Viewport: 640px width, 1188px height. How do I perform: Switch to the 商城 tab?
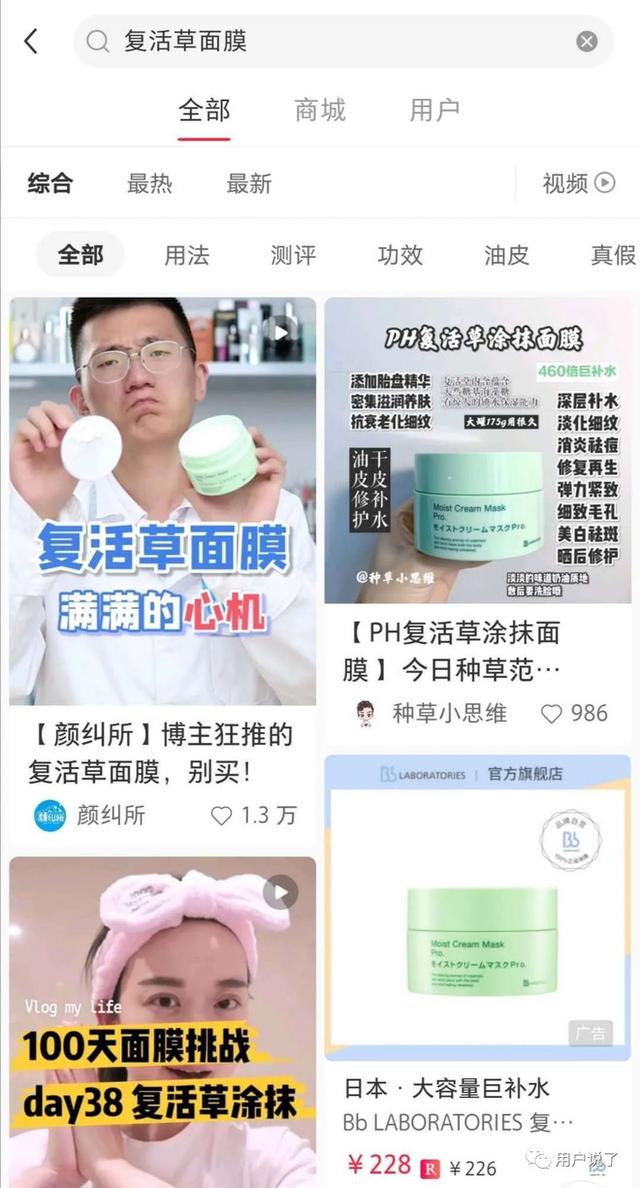point(320,110)
